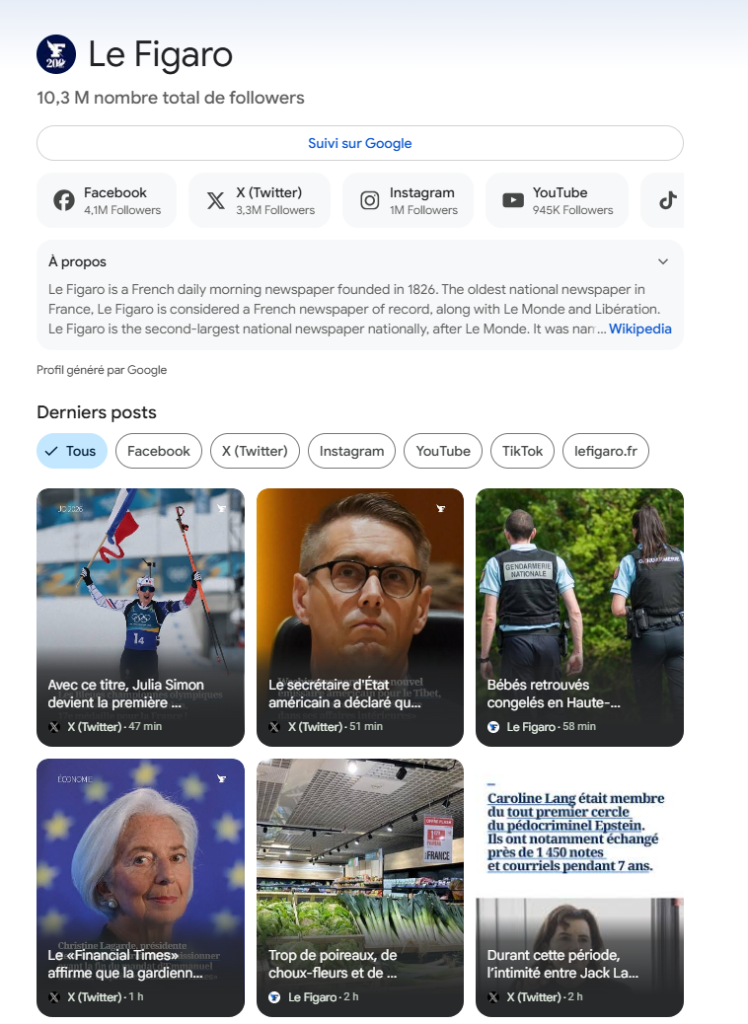748x1024 pixels.
Task: Filter latest posts by Facebook
Action: point(158,451)
